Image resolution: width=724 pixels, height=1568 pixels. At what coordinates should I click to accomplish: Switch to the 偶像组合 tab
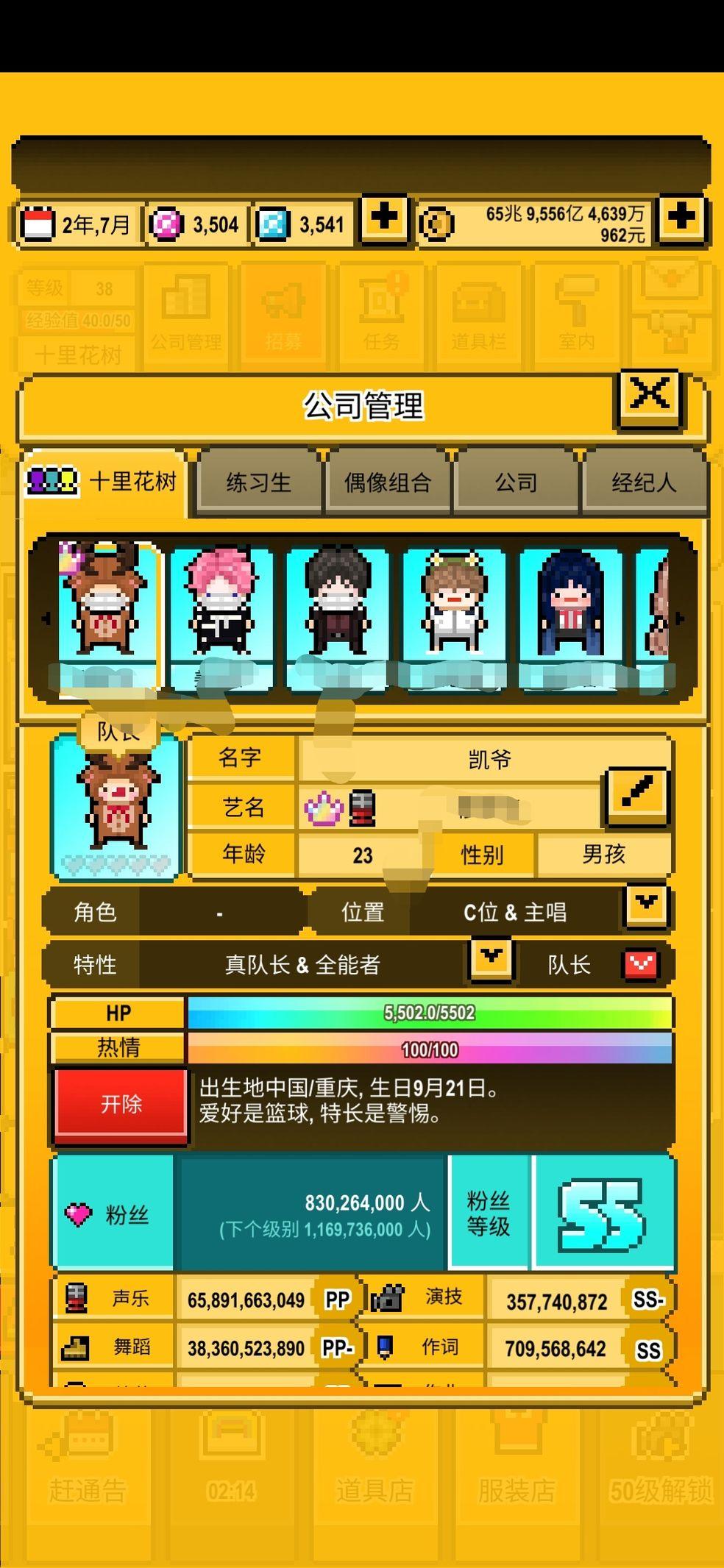(x=388, y=483)
